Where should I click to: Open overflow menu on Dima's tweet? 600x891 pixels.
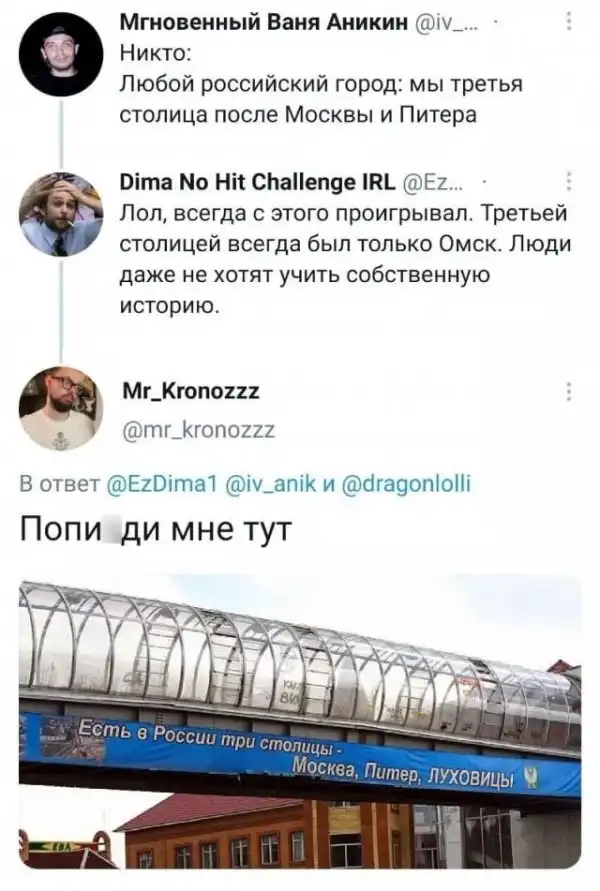569,181
